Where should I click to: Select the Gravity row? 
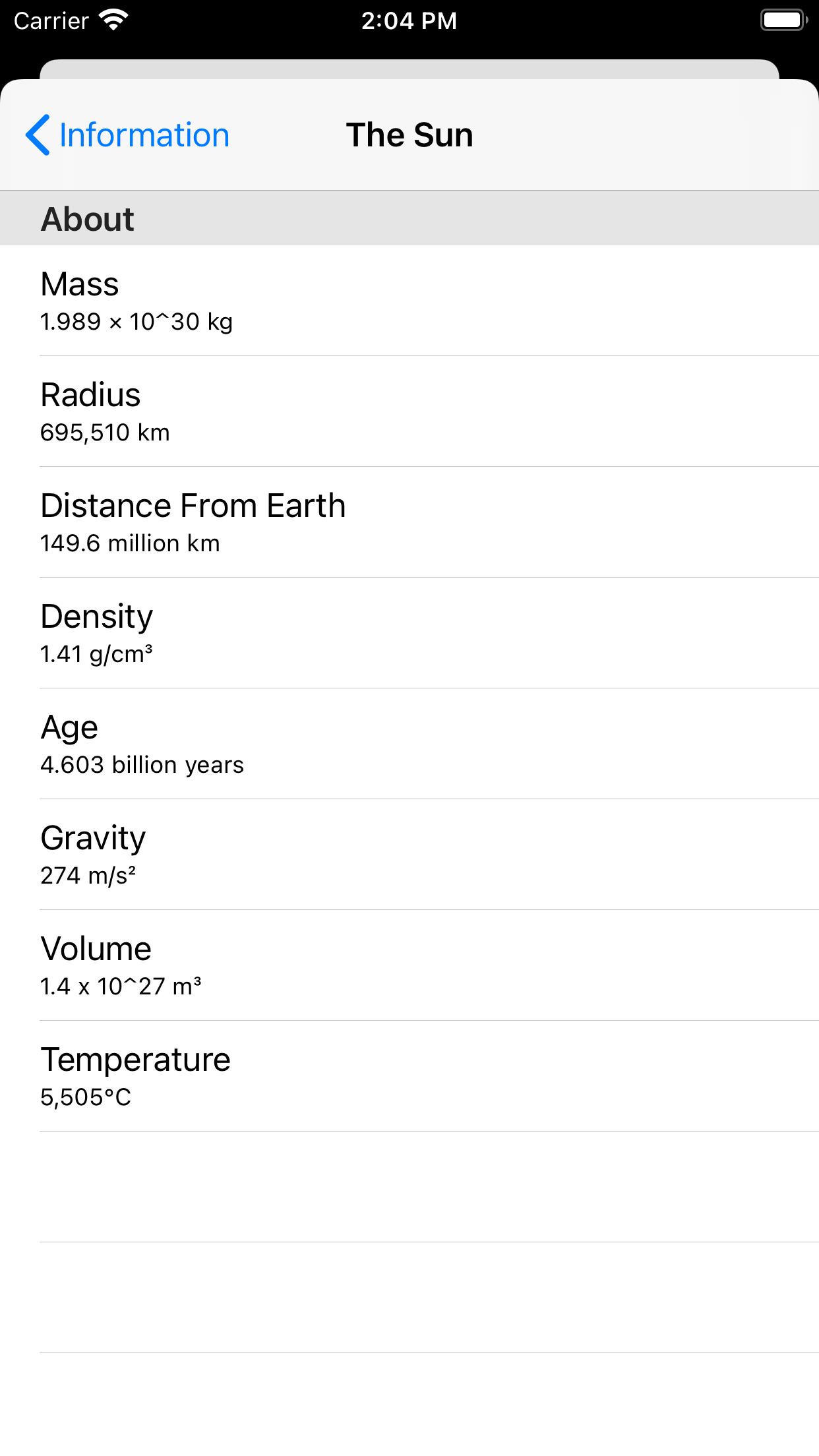[x=409, y=855]
